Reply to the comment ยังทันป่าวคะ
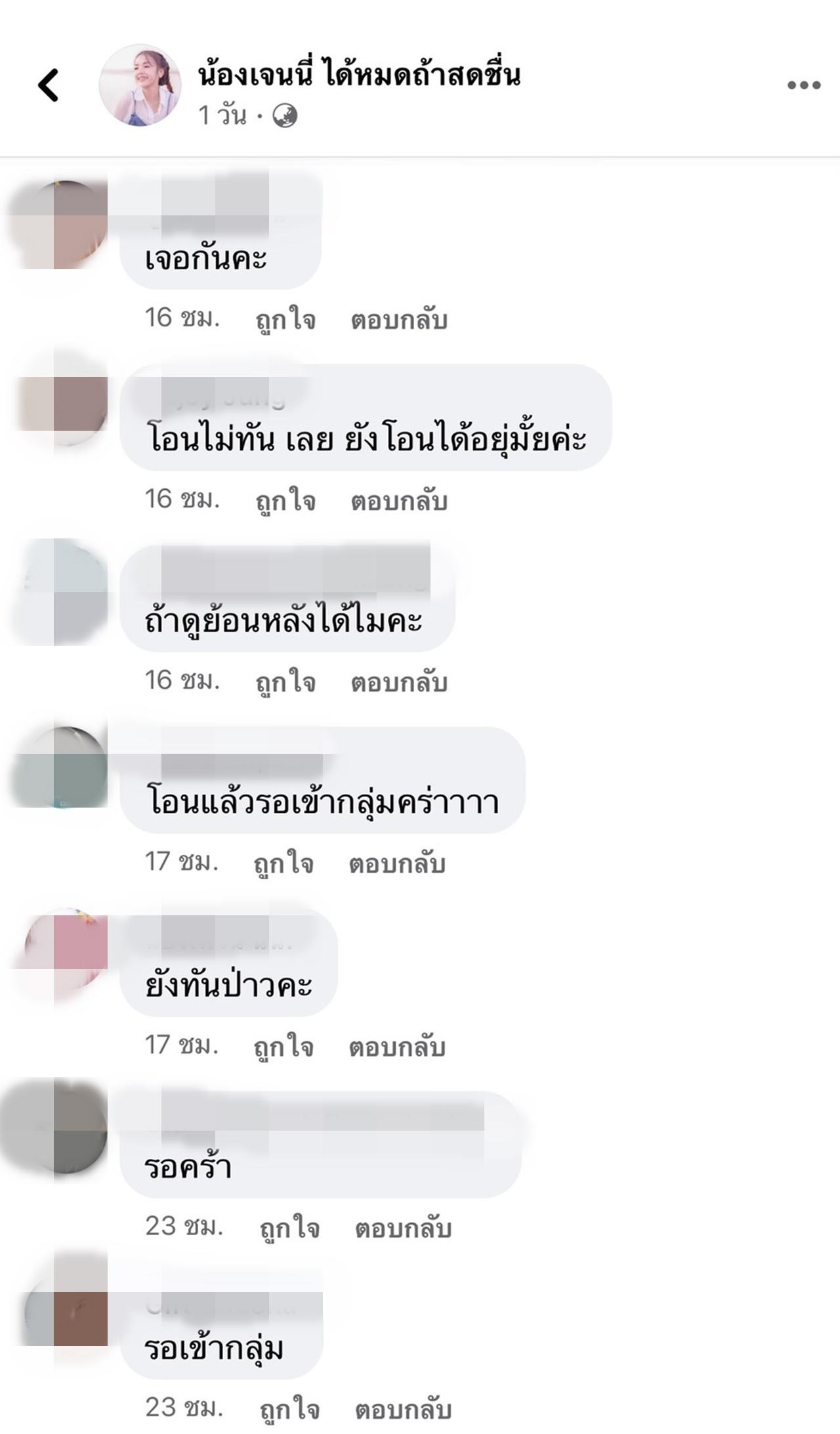 pos(397,1047)
